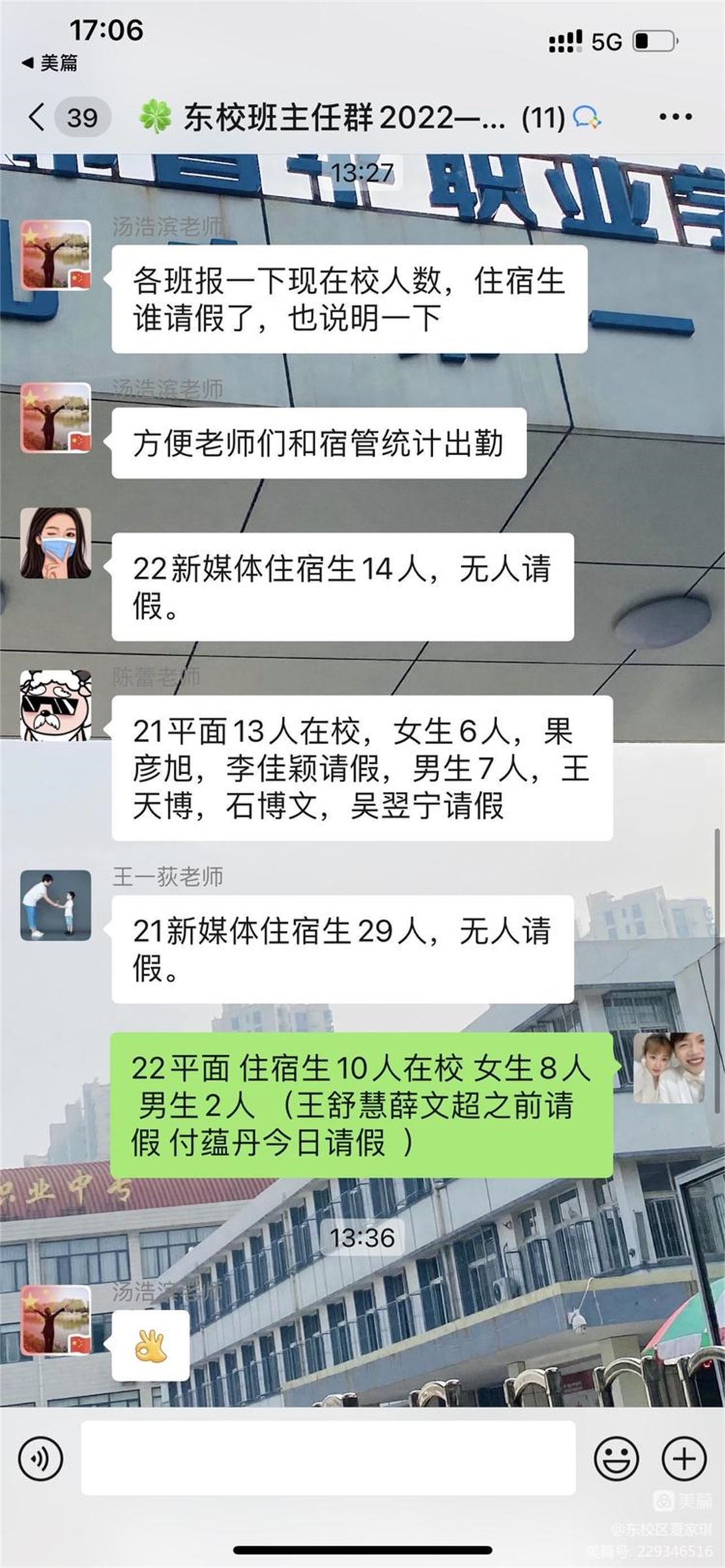
Task: Switch to voice message input
Action: click(40, 1458)
